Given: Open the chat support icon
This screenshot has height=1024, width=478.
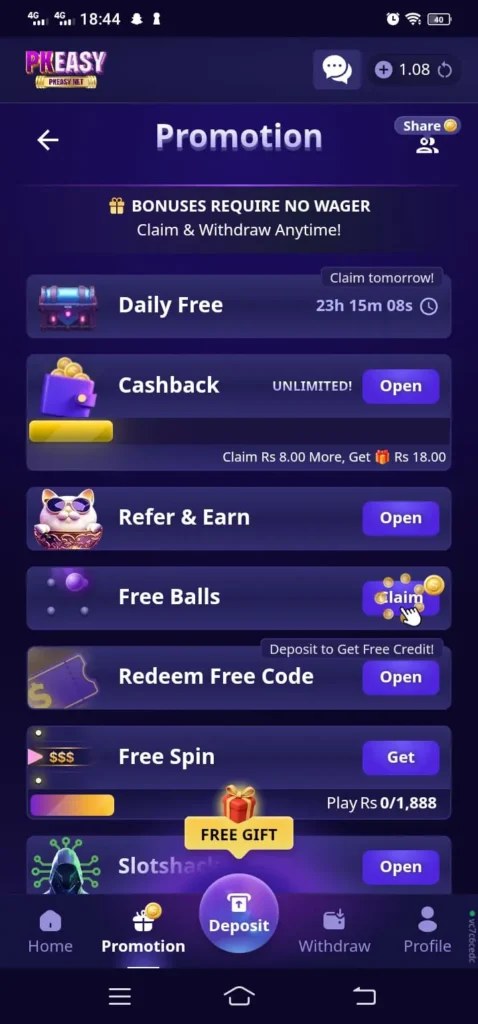Looking at the screenshot, I should [x=337, y=69].
